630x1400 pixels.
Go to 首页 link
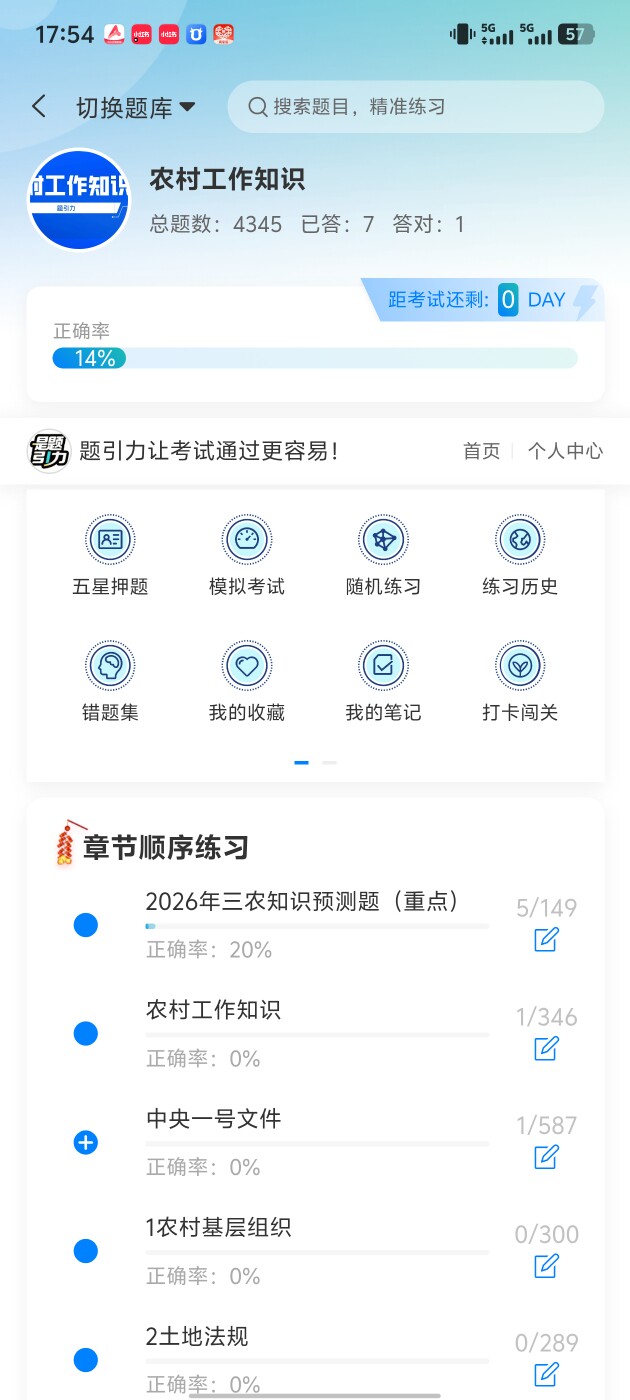481,451
